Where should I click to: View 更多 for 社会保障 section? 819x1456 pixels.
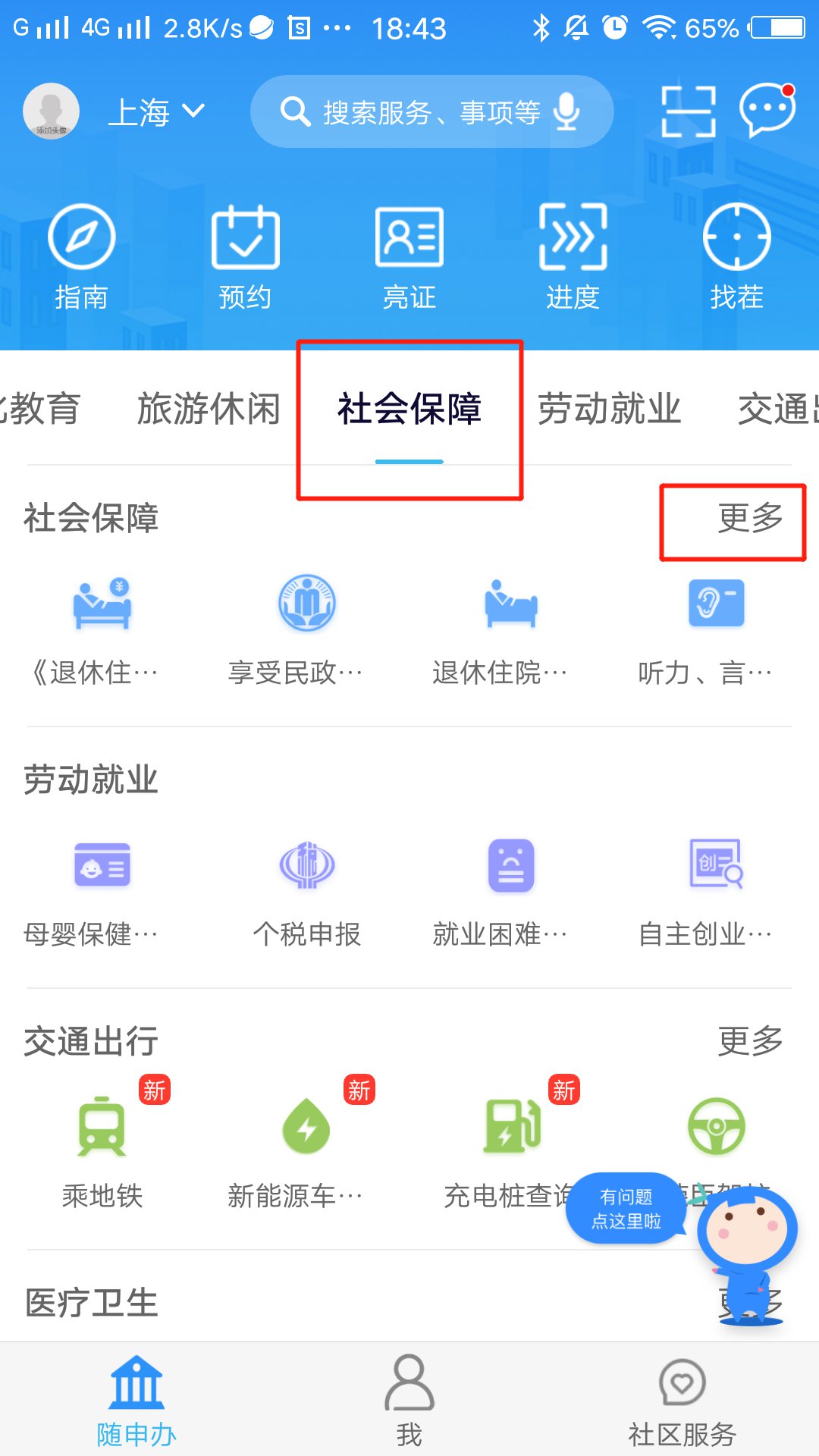click(749, 519)
